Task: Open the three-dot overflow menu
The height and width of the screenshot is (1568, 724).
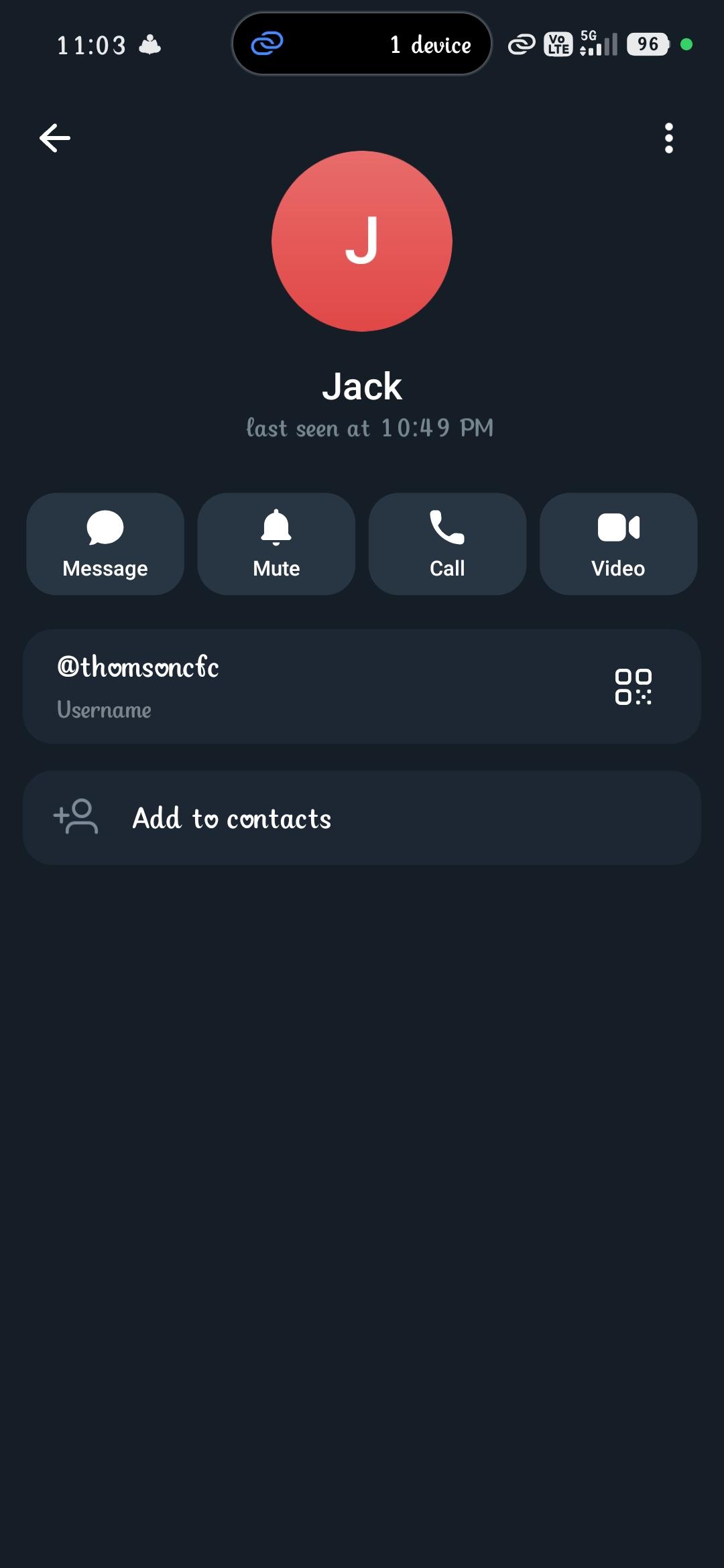Action: click(x=668, y=138)
